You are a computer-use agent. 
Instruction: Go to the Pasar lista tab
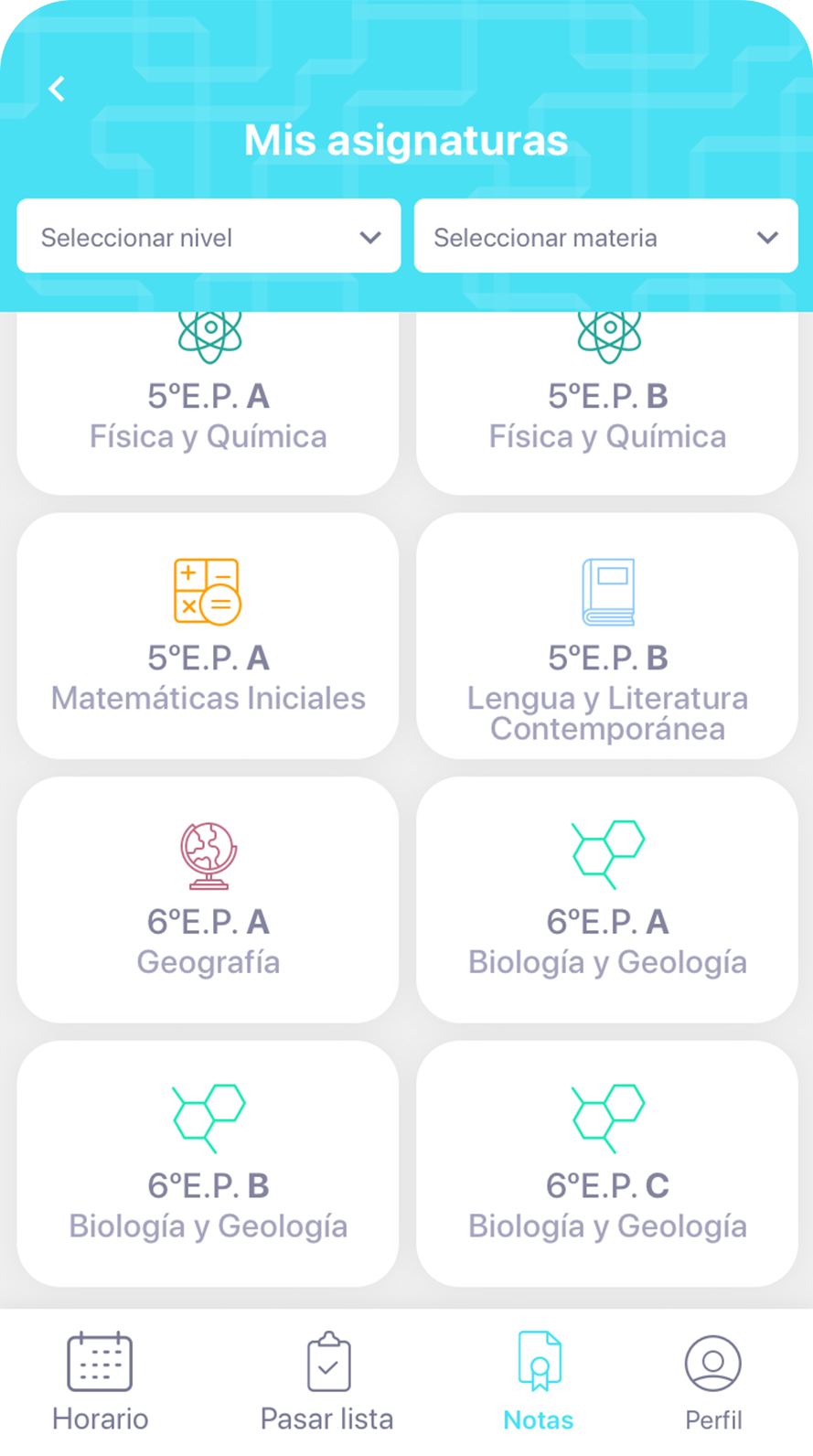pos(327,1381)
